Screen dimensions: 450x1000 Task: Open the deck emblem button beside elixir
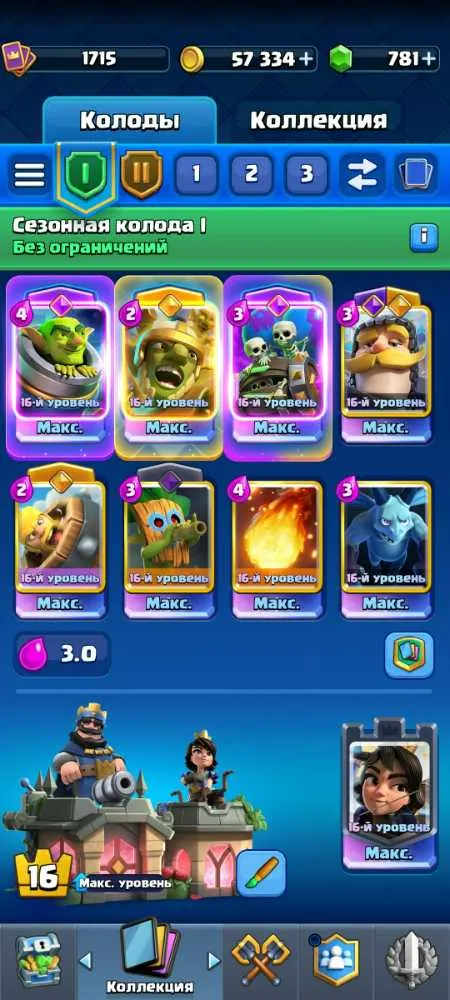(x=409, y=655)
